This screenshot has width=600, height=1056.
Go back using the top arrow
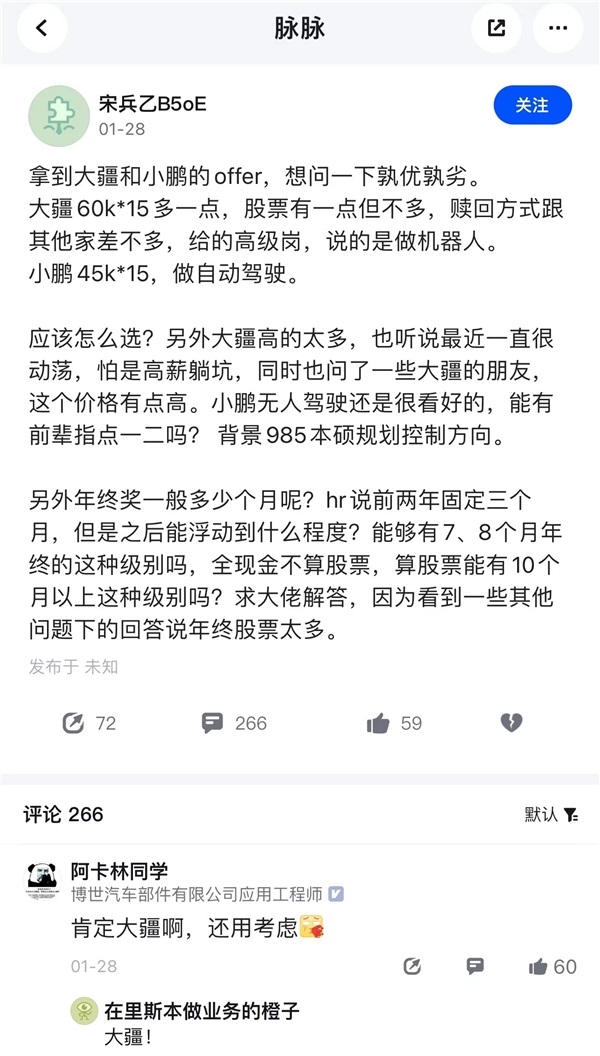pyautogui.click(x=41, y=28)
